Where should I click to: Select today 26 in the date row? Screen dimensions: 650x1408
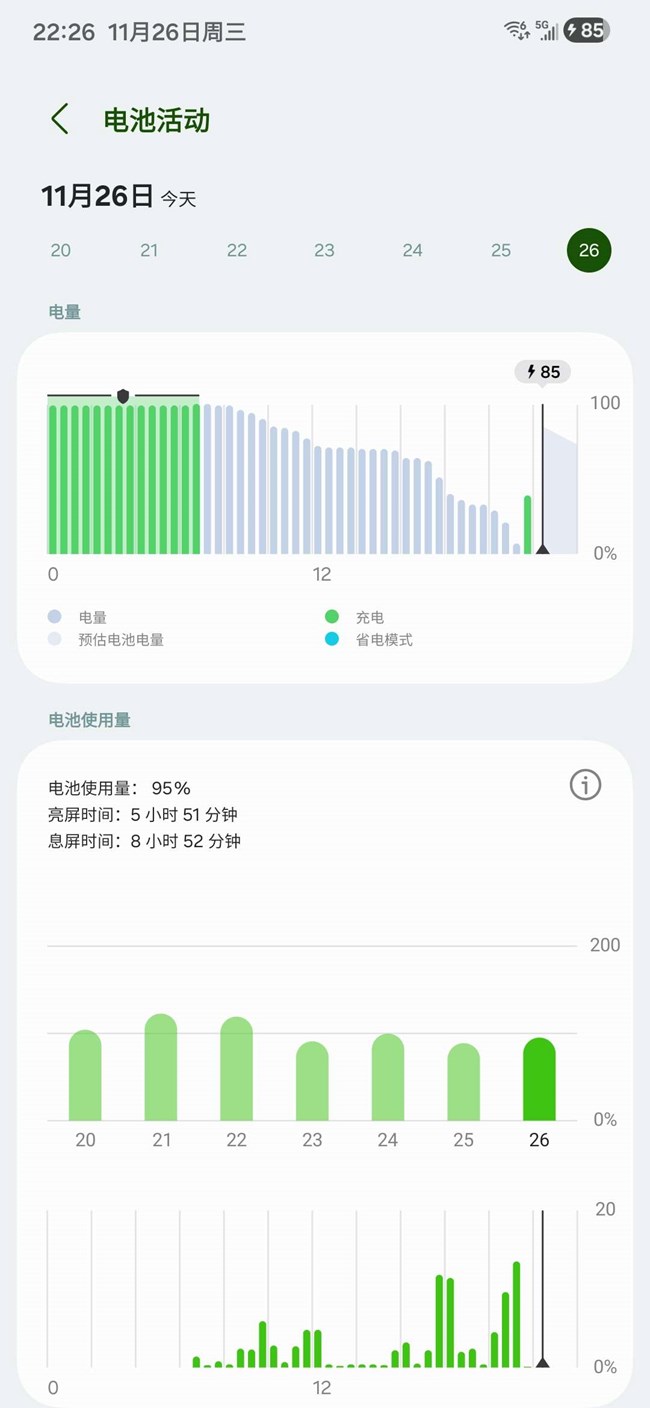coord(588,250)
